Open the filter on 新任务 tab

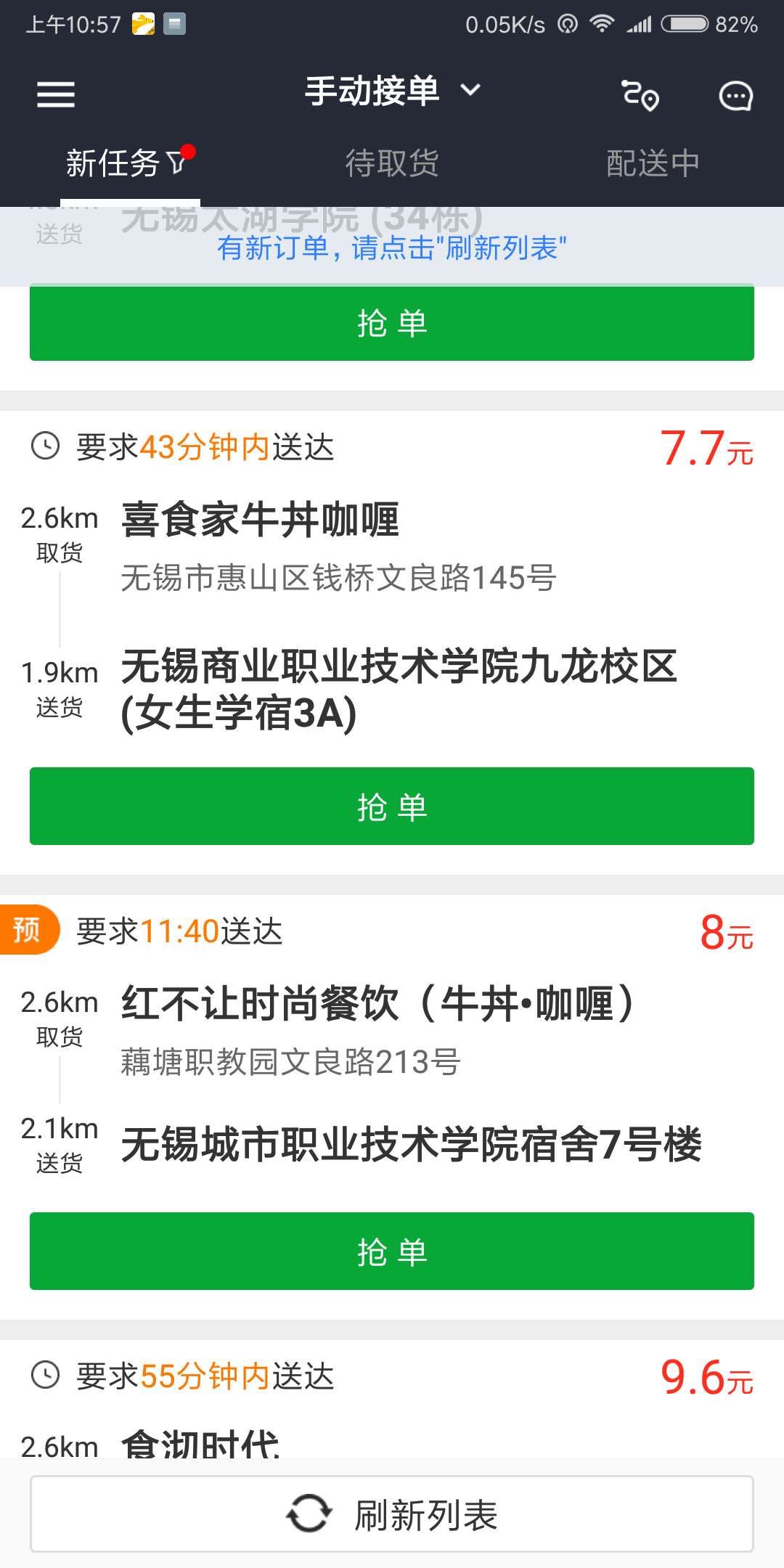coord(177,163)
